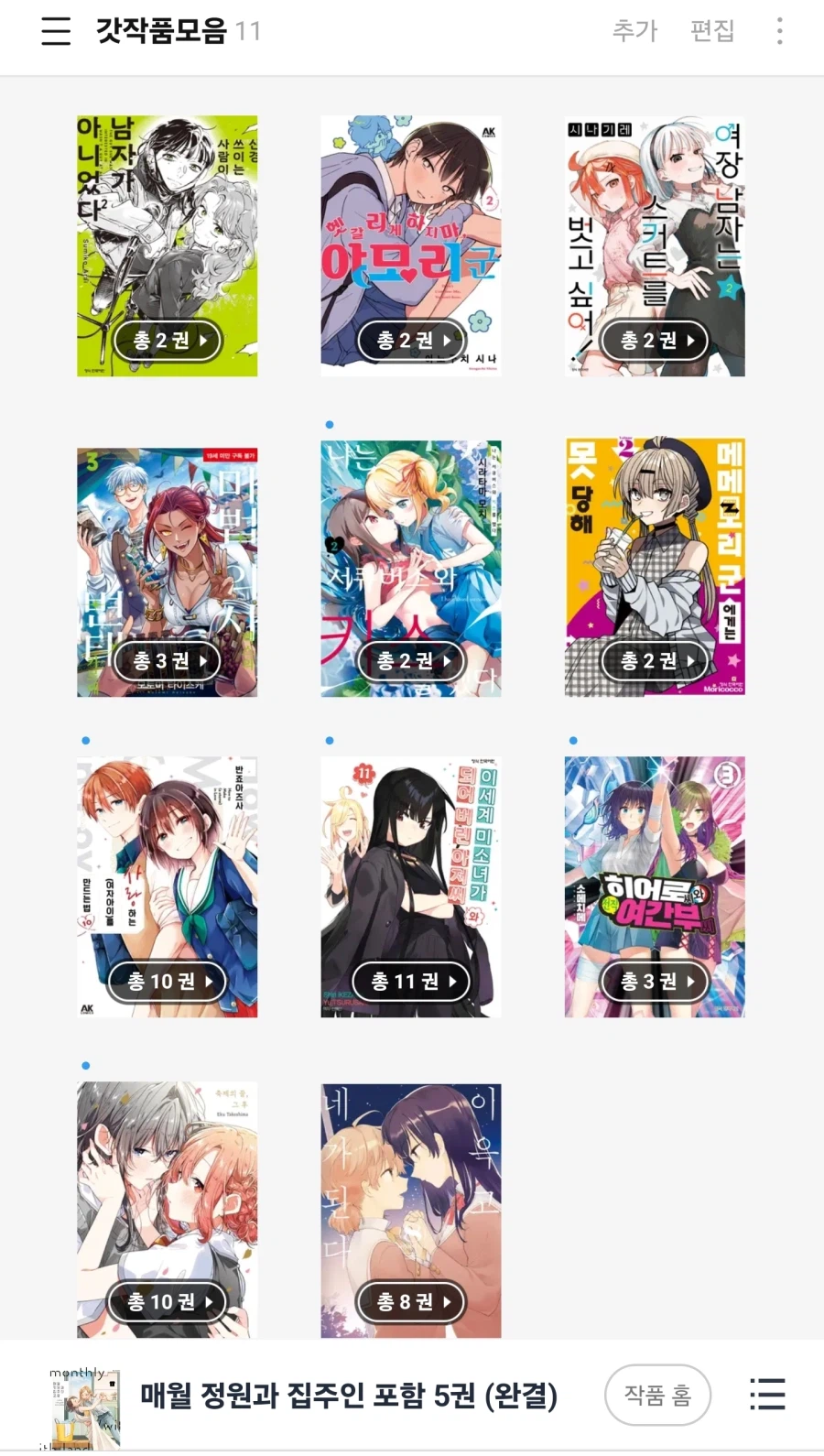Open the 아모리군 manga cover
824x1456 pixels.
(410, 245)
